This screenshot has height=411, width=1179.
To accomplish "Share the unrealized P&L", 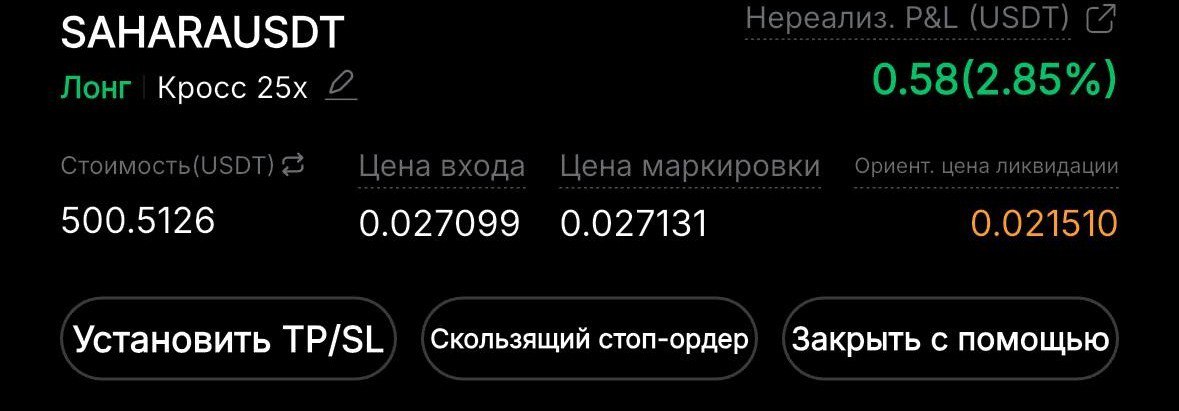I will (1099, 19).
